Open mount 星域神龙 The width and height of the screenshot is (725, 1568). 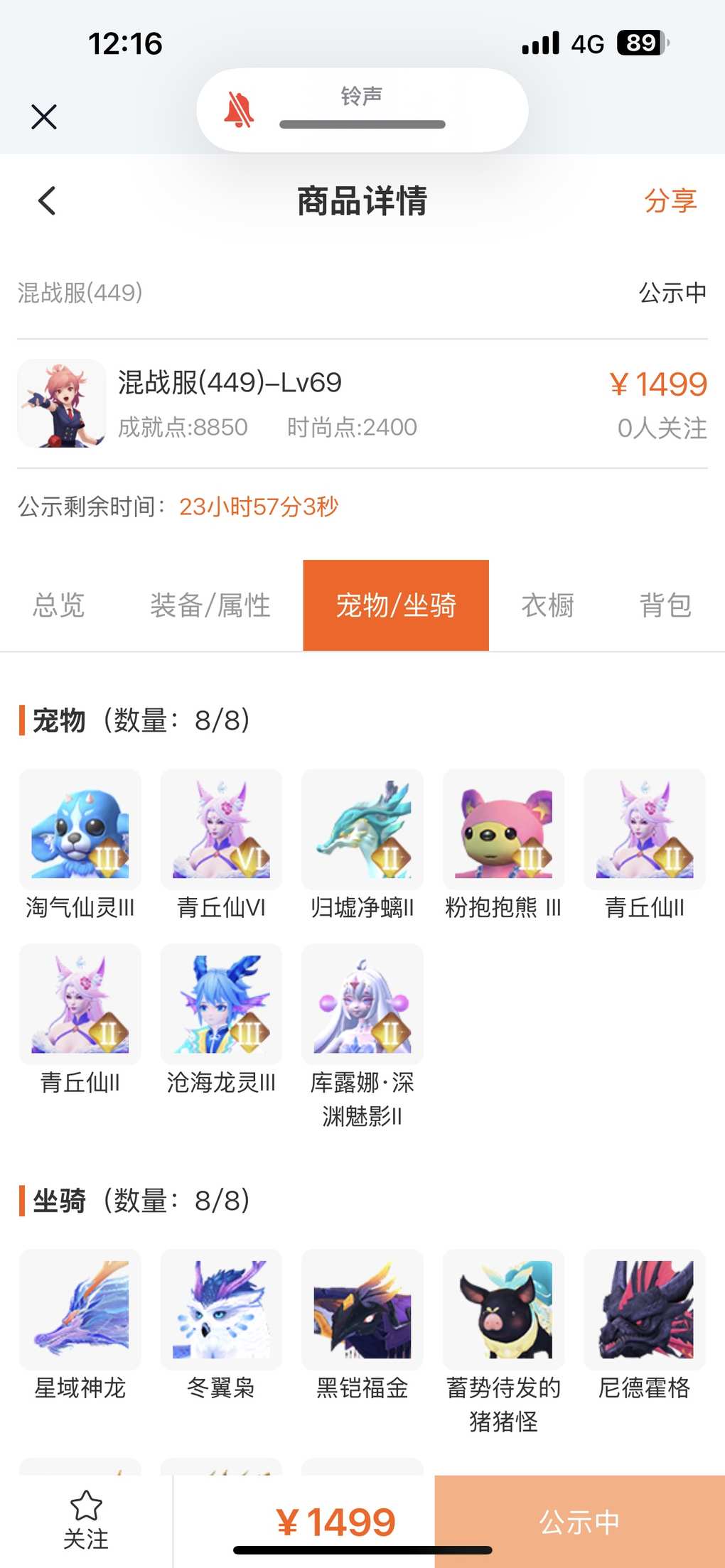[80, 1309]
